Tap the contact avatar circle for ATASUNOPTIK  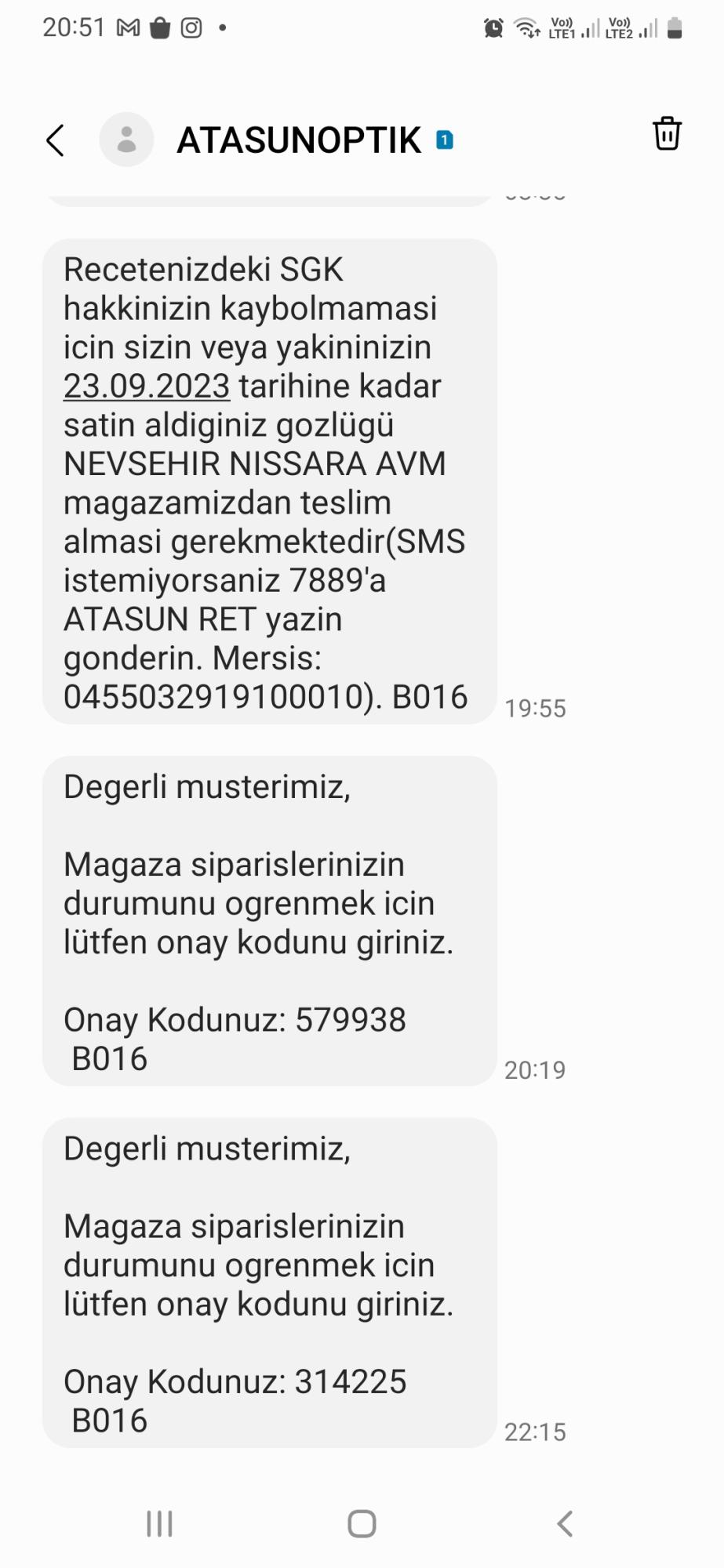(126, 140)
